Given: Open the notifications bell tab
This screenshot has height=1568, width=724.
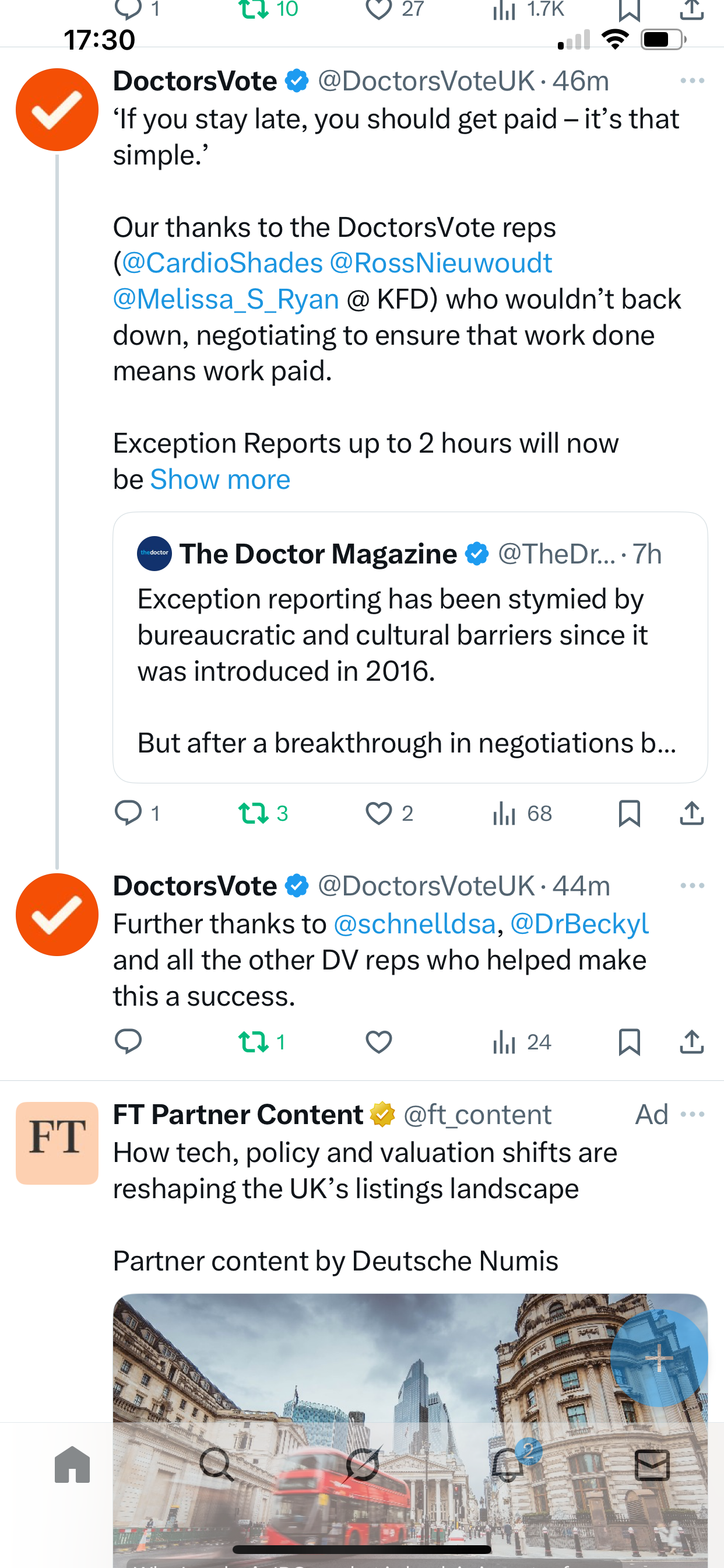Looking at the screenshot, I should [x=508, y=1465].
